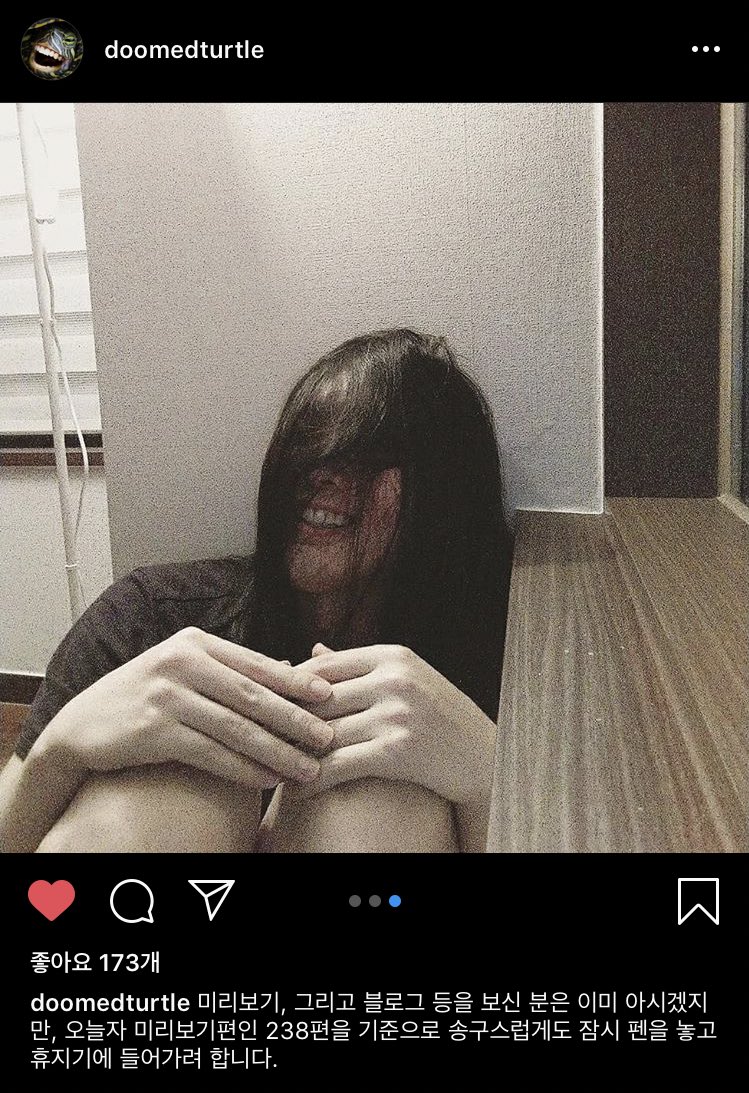Share post with the paper plane icon
Screen dimensions: 749x1093
(211, 899)
